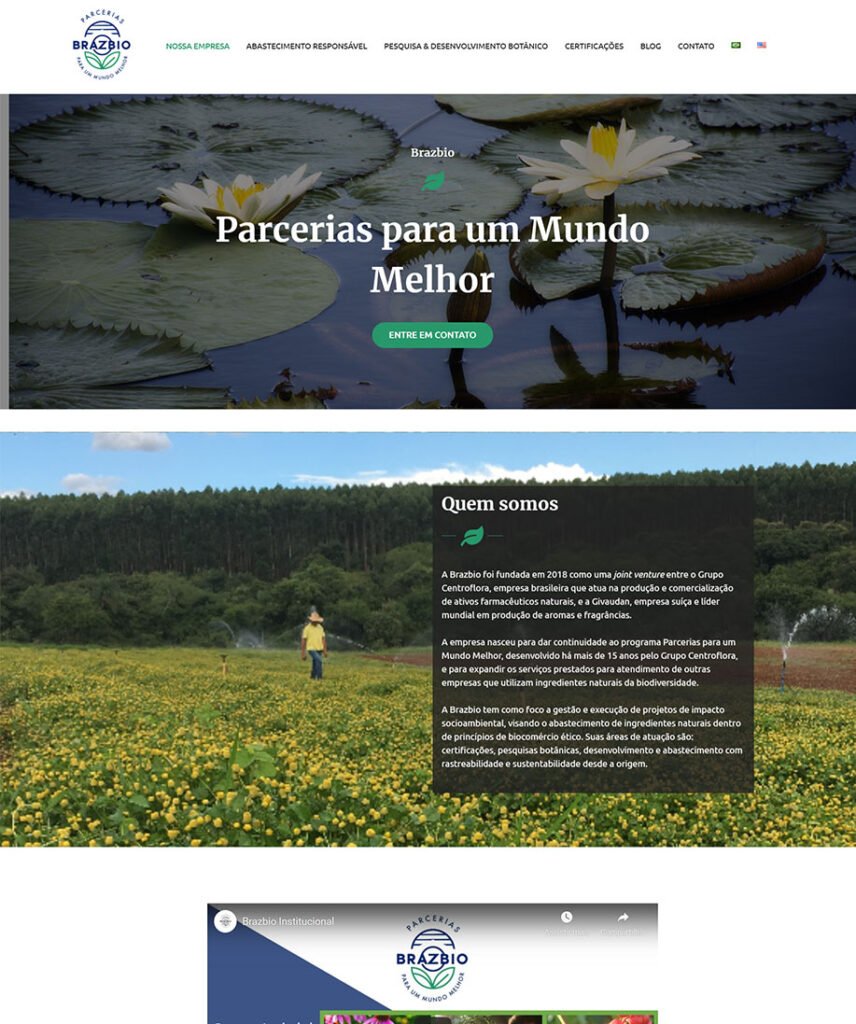856x1024 pixels.
Task: Tap the Entre em Contato button
Action: tap(432, 335)
